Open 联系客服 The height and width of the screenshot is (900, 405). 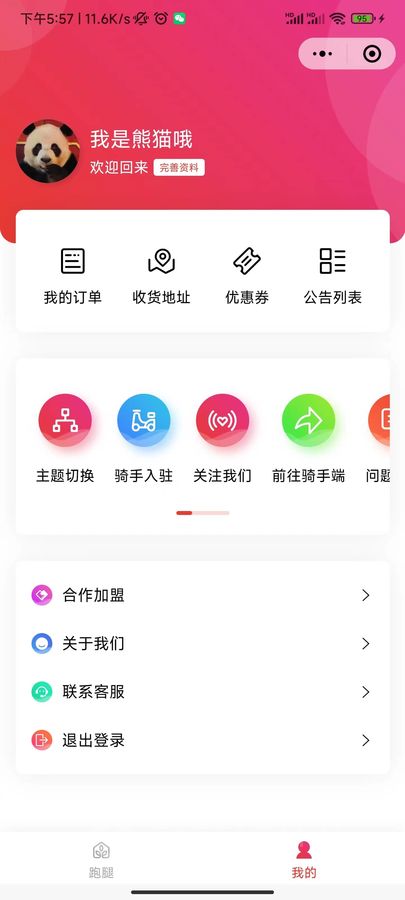pos(202,692)
